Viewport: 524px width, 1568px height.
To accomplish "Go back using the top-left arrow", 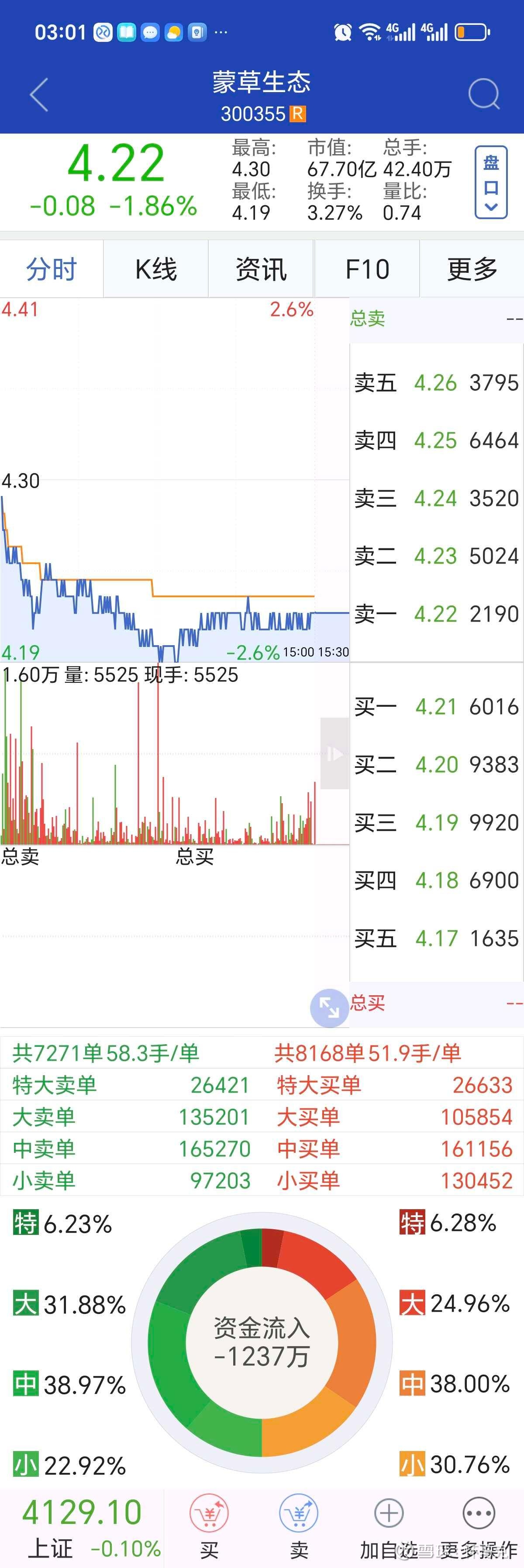I will coord(39,95).
